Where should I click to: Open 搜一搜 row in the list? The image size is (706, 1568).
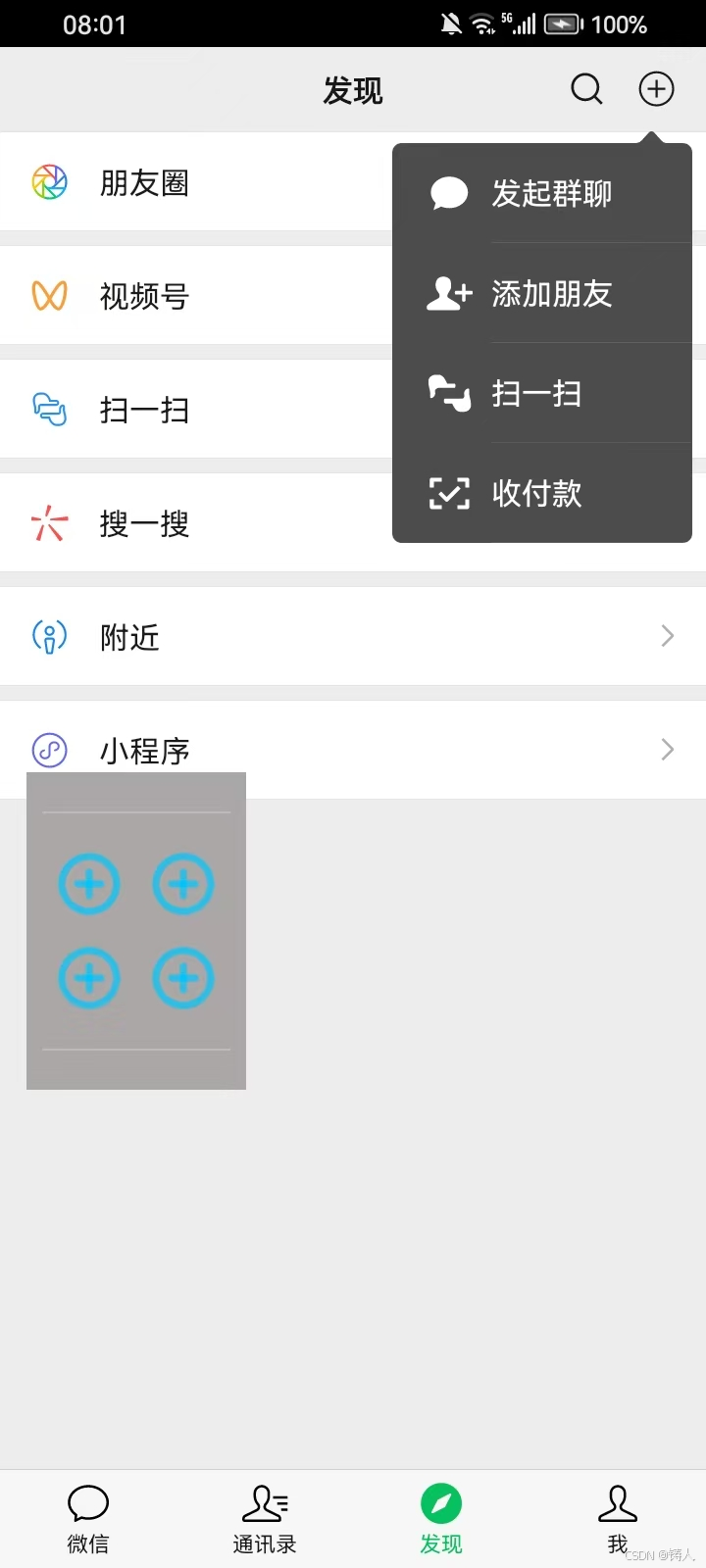196,523
